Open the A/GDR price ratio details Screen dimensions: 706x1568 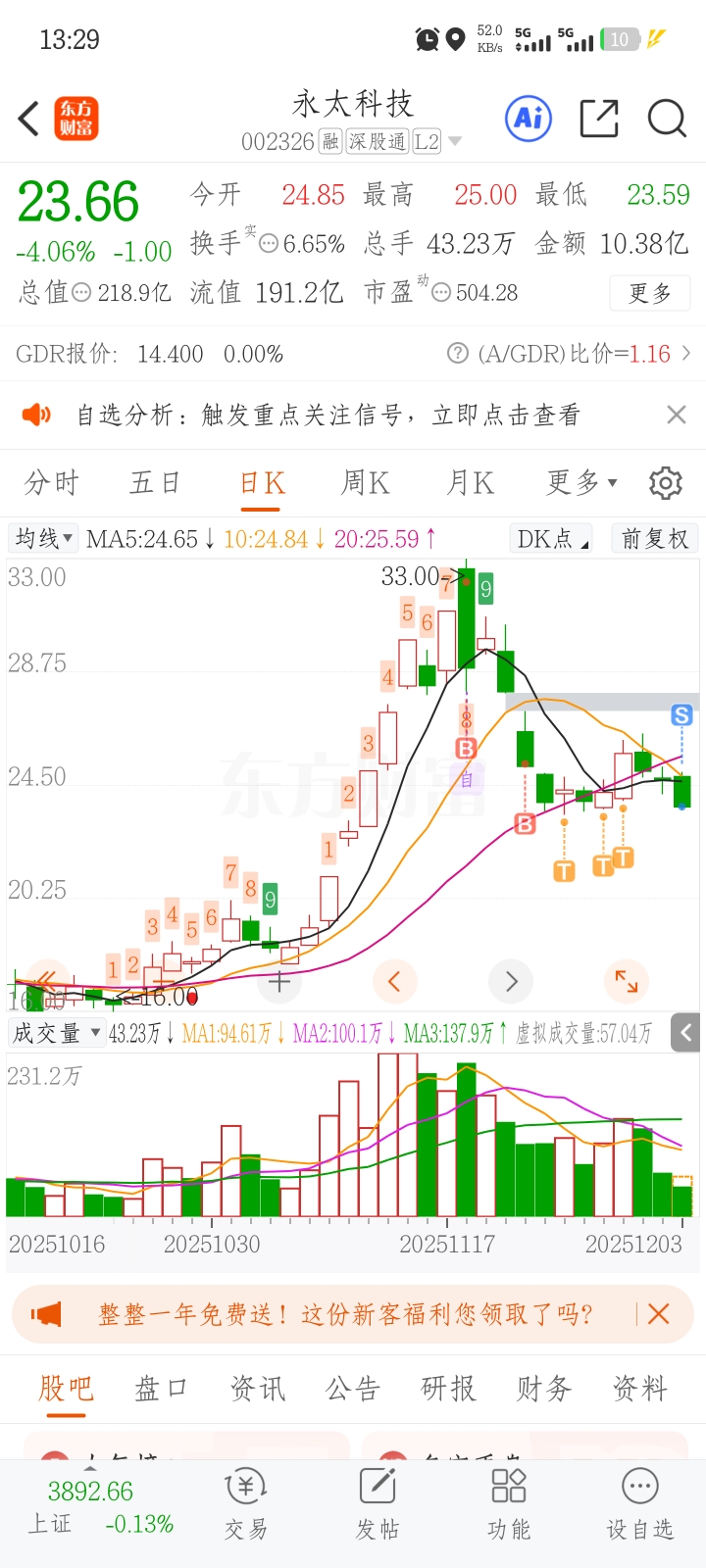[x=569, y=354]
